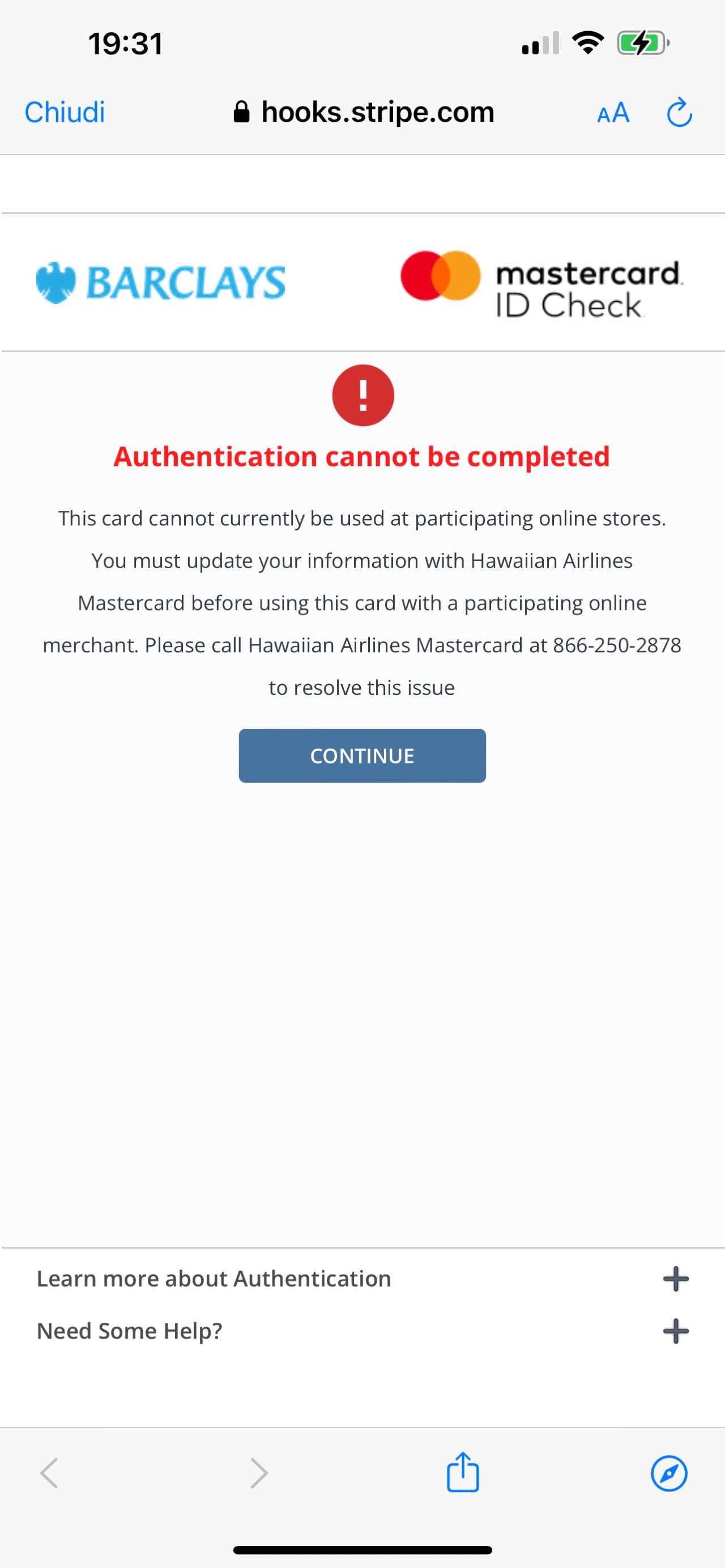This screenshot has height=1568, width=725.
Task: Open the AA text size menu
Action: (x=613, y=113)
